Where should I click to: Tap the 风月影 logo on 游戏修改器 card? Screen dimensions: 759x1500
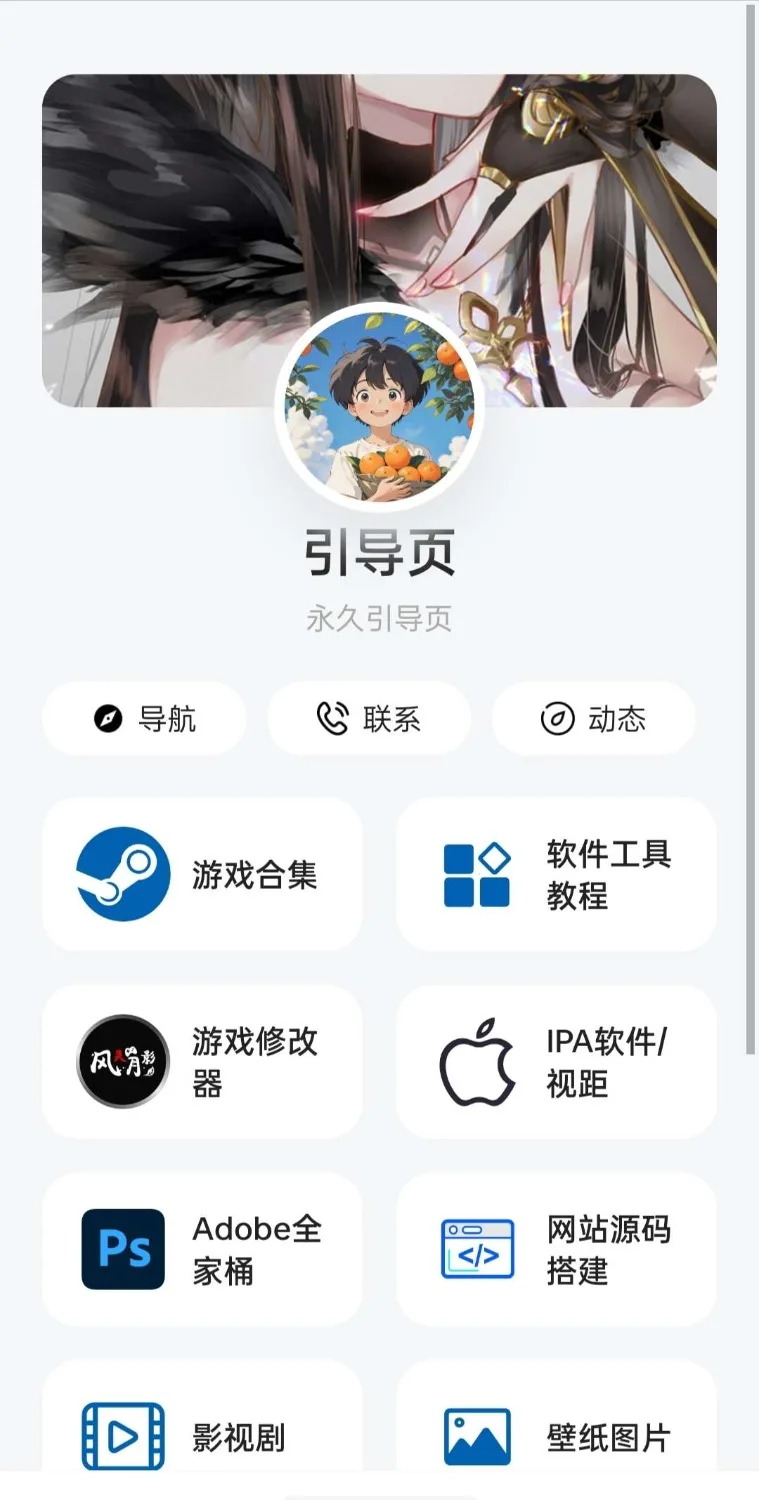[122, 1062]
